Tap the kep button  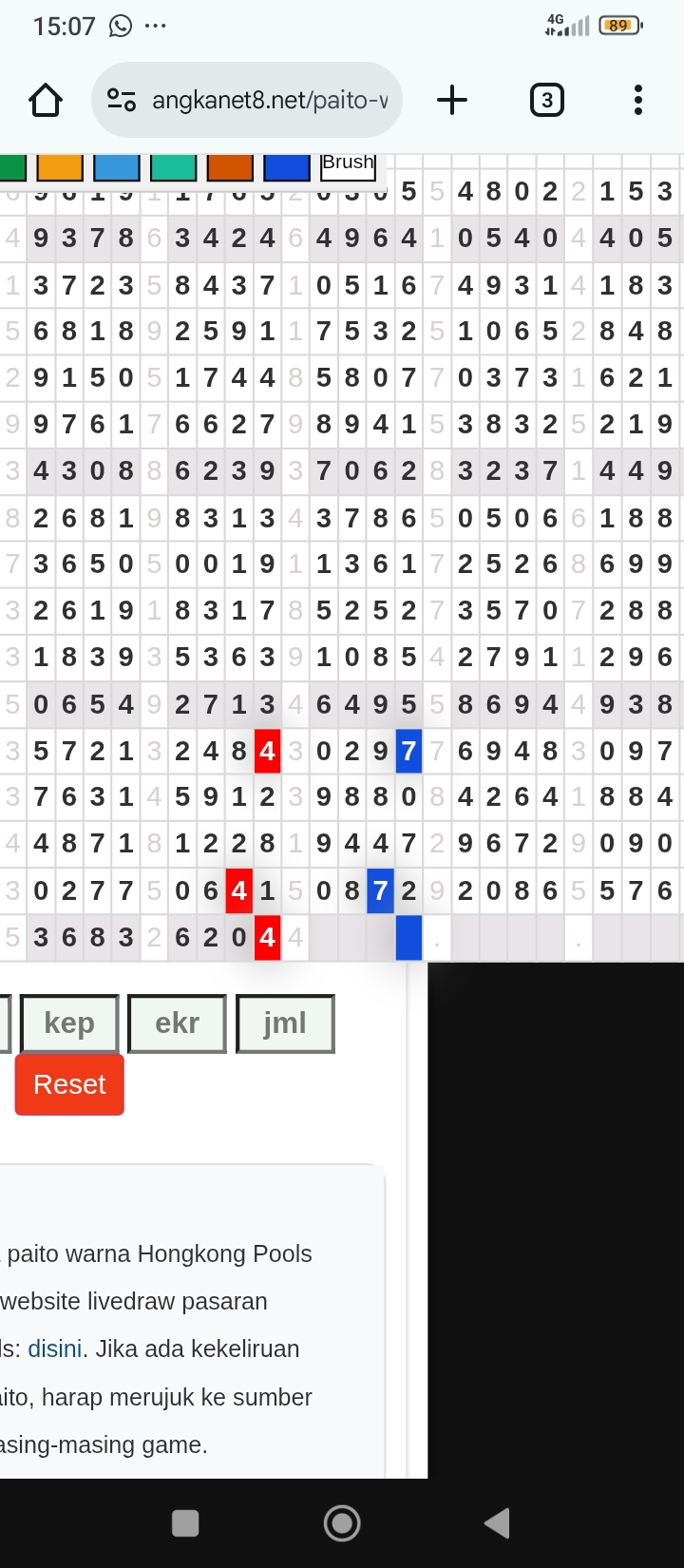click(x=69, y=1023)
